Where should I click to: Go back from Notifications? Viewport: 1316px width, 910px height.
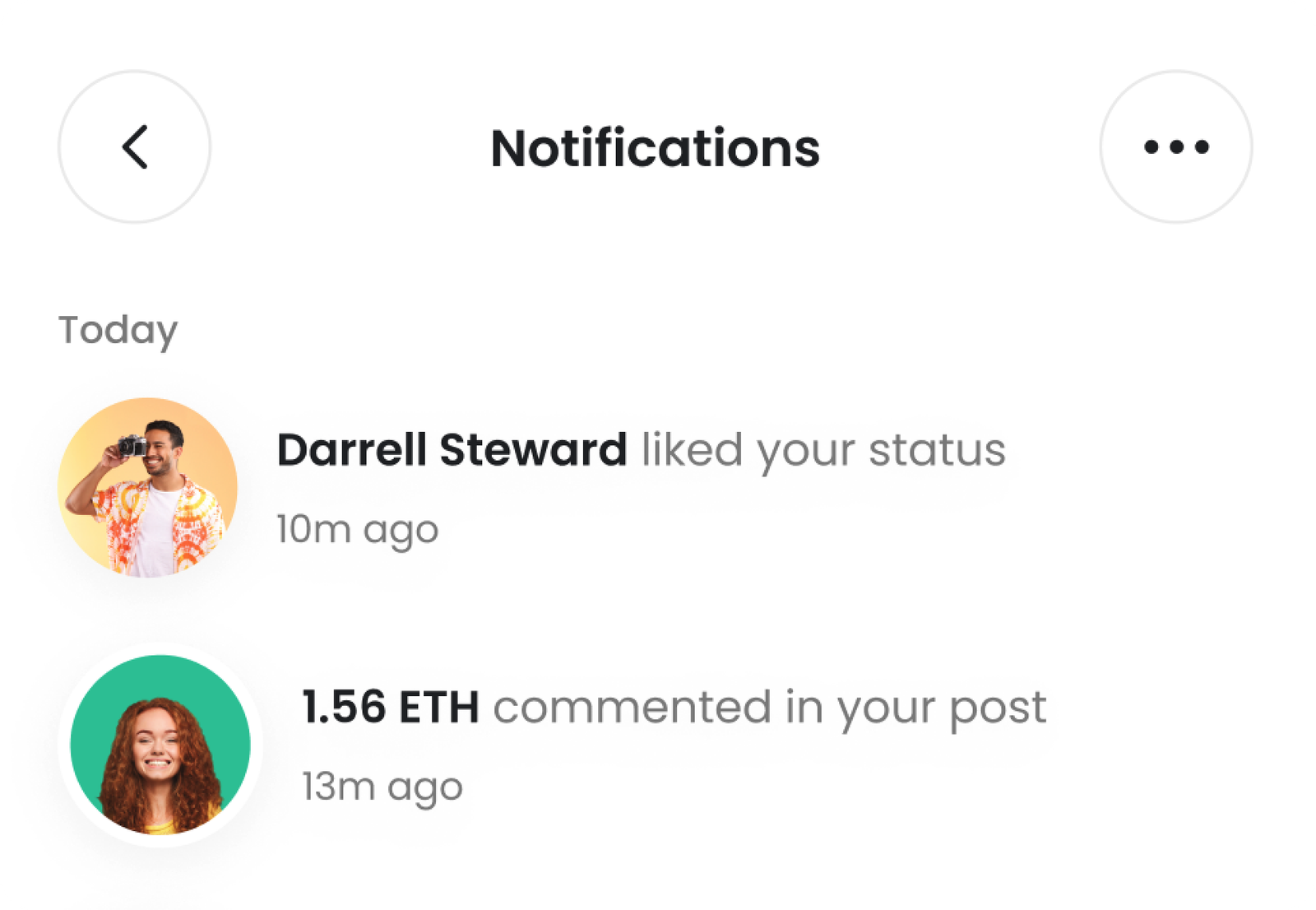click(x=135, y=147)
